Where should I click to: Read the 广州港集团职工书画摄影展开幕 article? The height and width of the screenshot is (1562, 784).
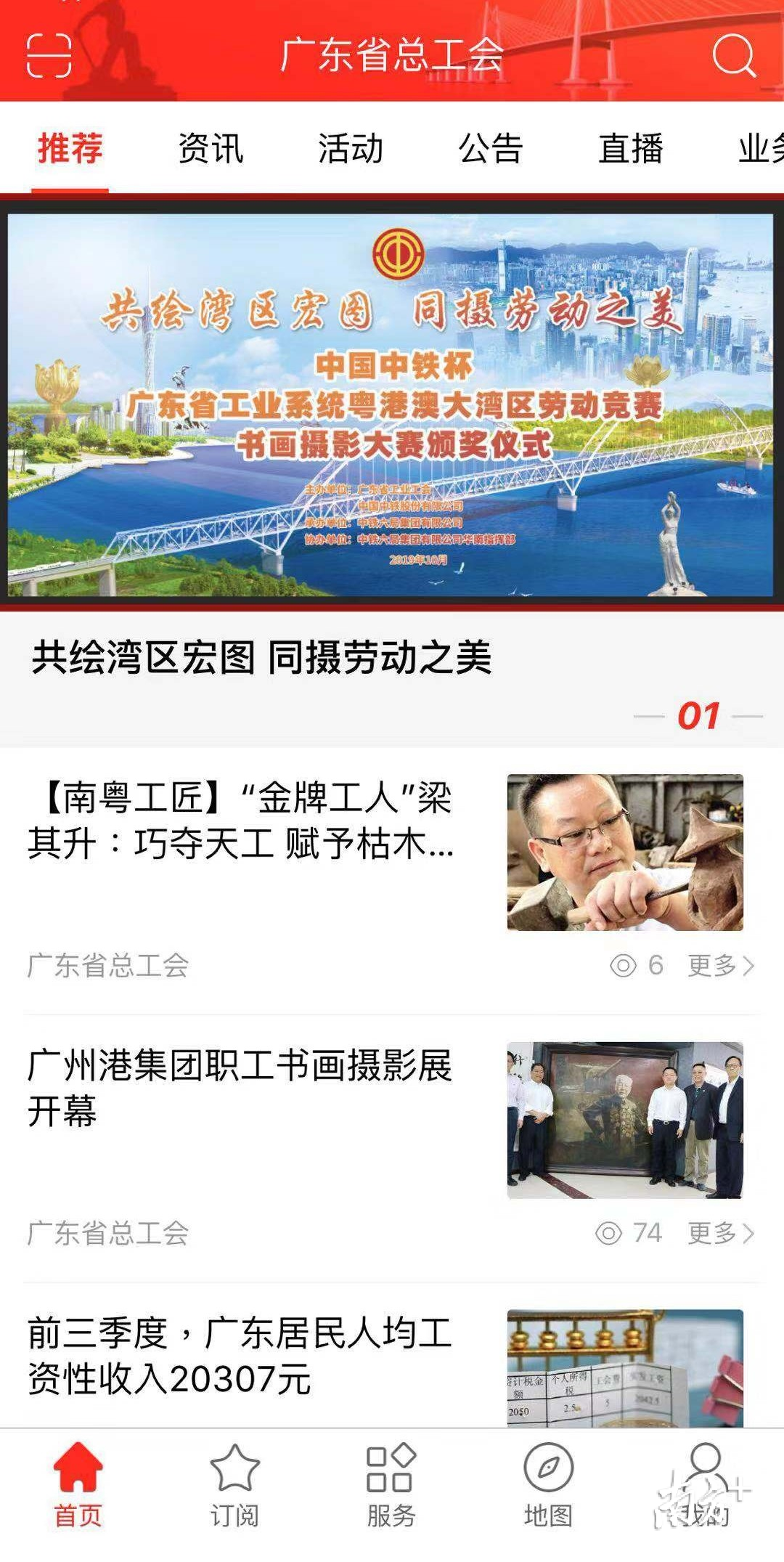[241, 1088]
